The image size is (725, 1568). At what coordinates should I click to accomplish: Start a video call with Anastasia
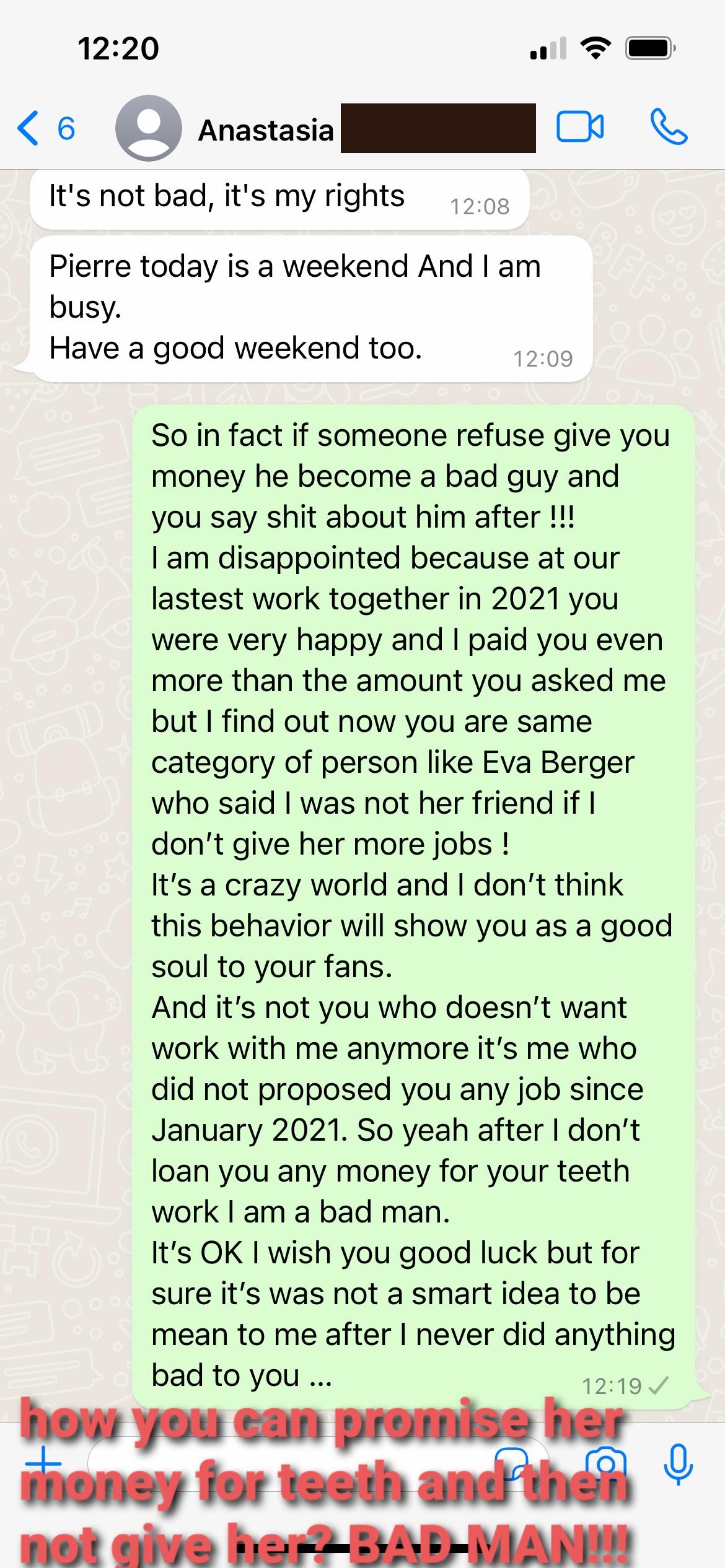[580, 128]
